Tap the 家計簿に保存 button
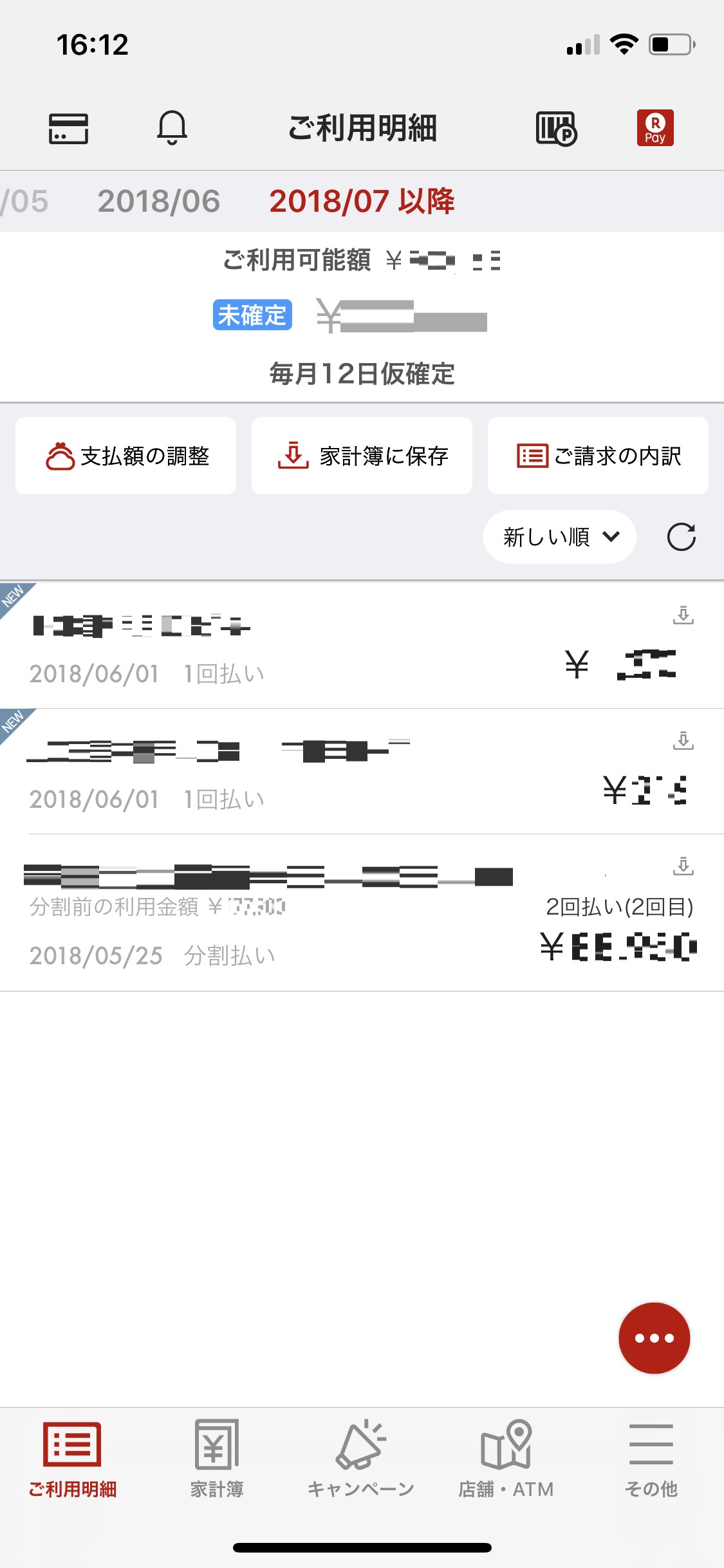This screenshot has height=1568, width=724. click(362, 456)
